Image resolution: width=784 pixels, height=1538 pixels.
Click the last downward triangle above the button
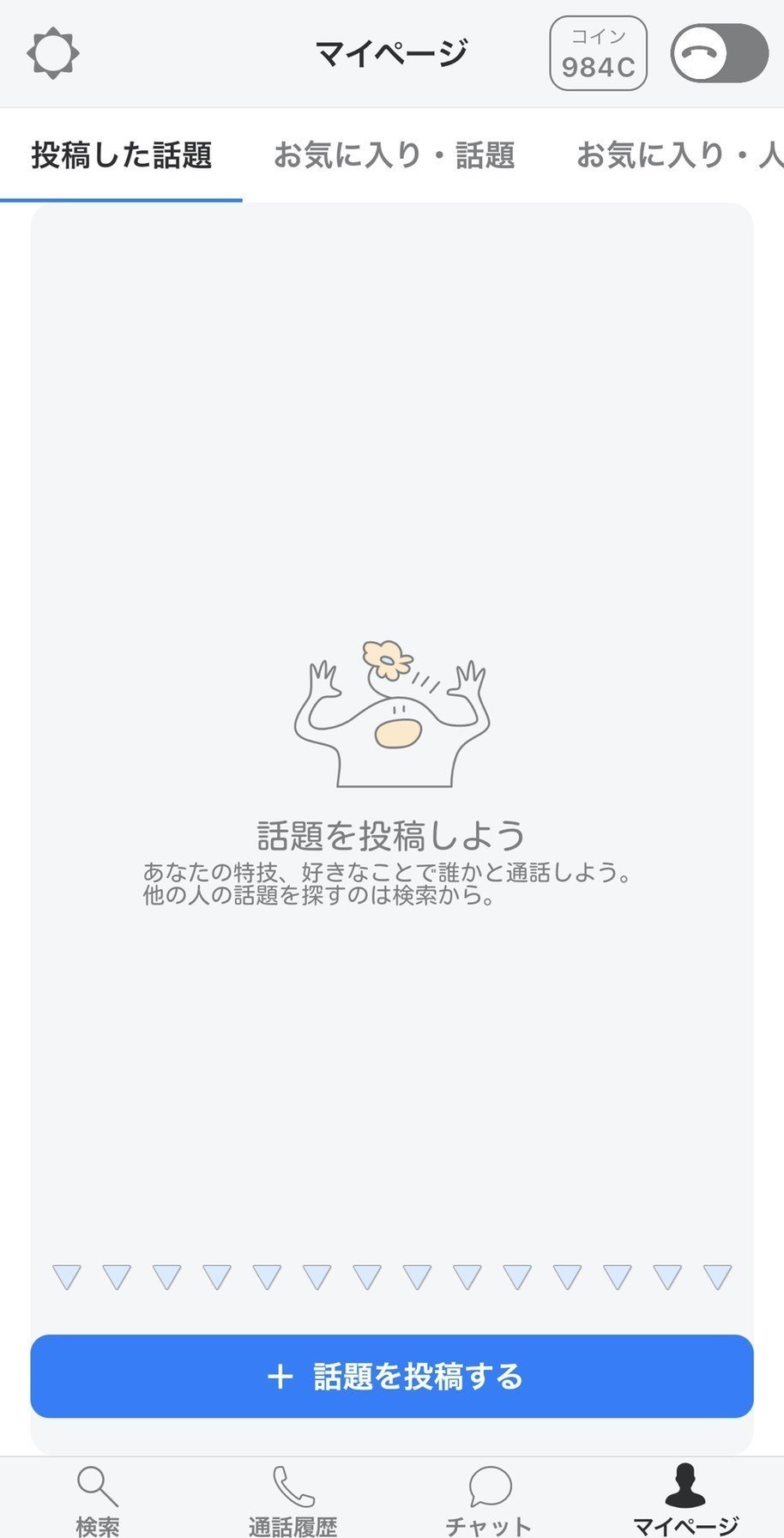pyautogui.click(x=715, y=1278)
